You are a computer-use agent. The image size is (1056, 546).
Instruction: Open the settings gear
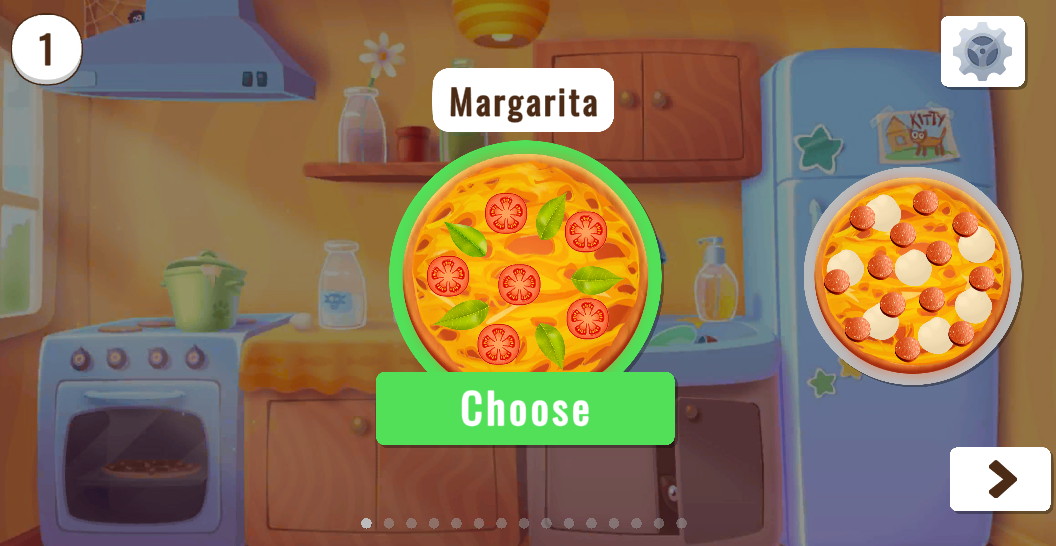pyautogui.click(x=982, y=52)
